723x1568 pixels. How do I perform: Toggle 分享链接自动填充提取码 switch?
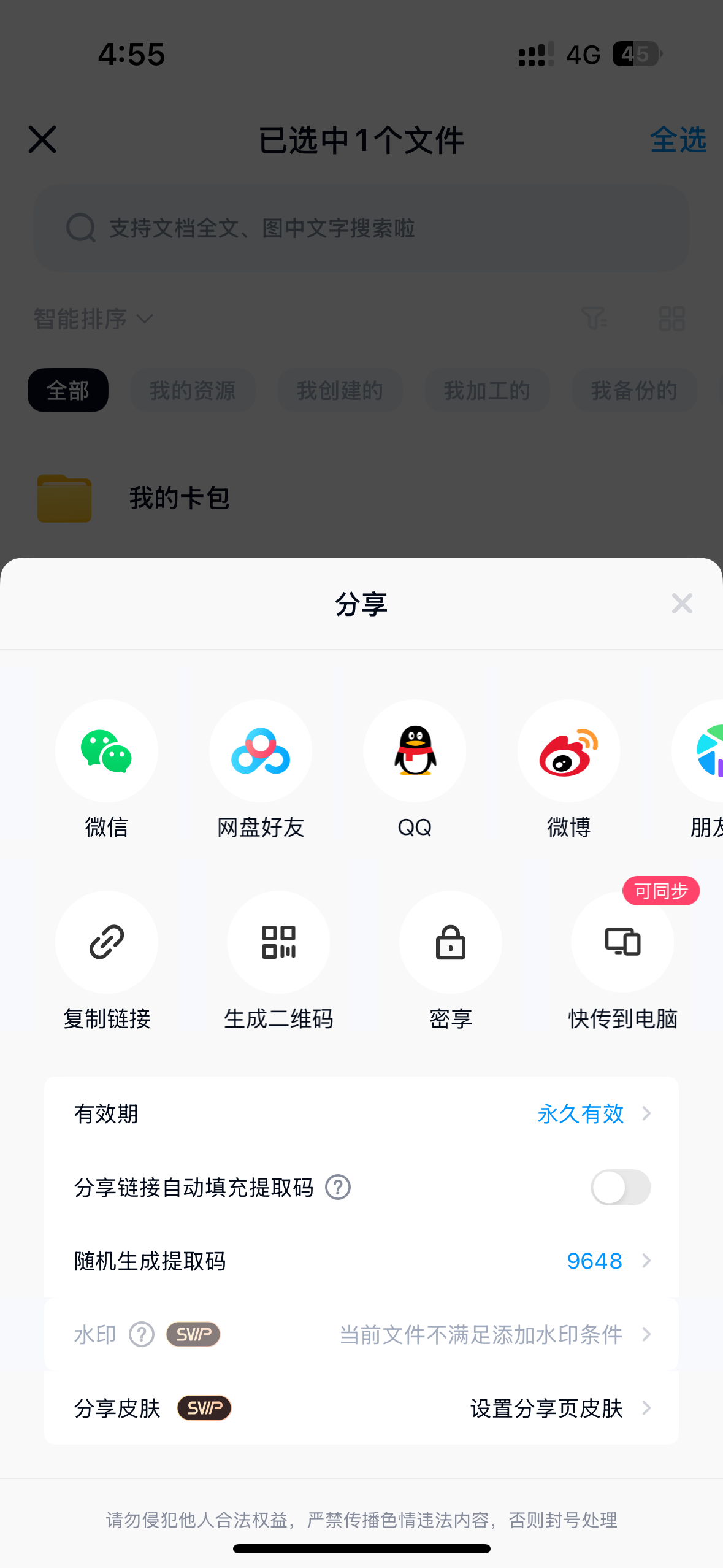621,1187
